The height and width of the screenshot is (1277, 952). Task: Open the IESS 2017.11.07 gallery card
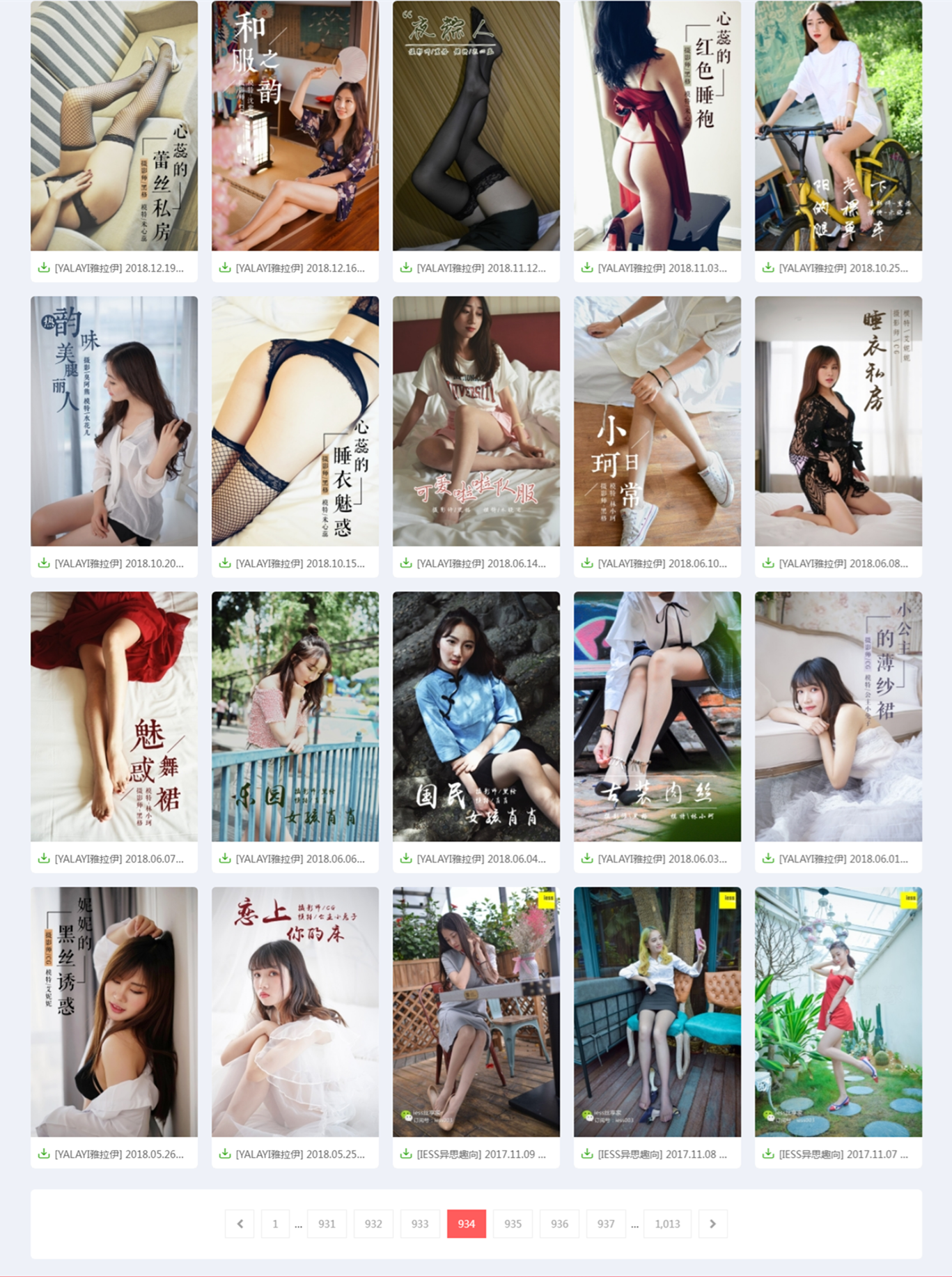(x=838, y=1012)
